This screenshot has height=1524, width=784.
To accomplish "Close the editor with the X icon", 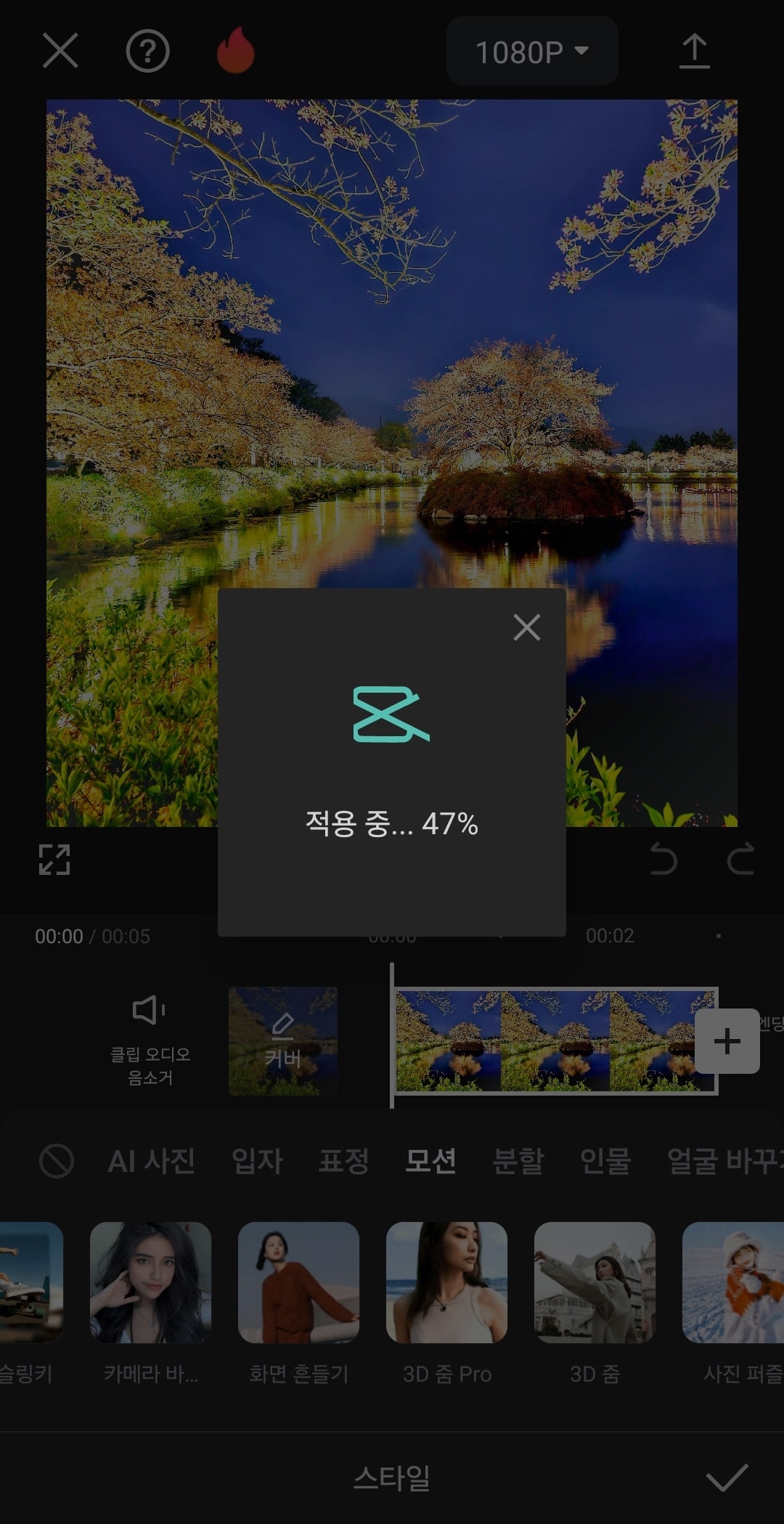I will (x=60, y=51).
